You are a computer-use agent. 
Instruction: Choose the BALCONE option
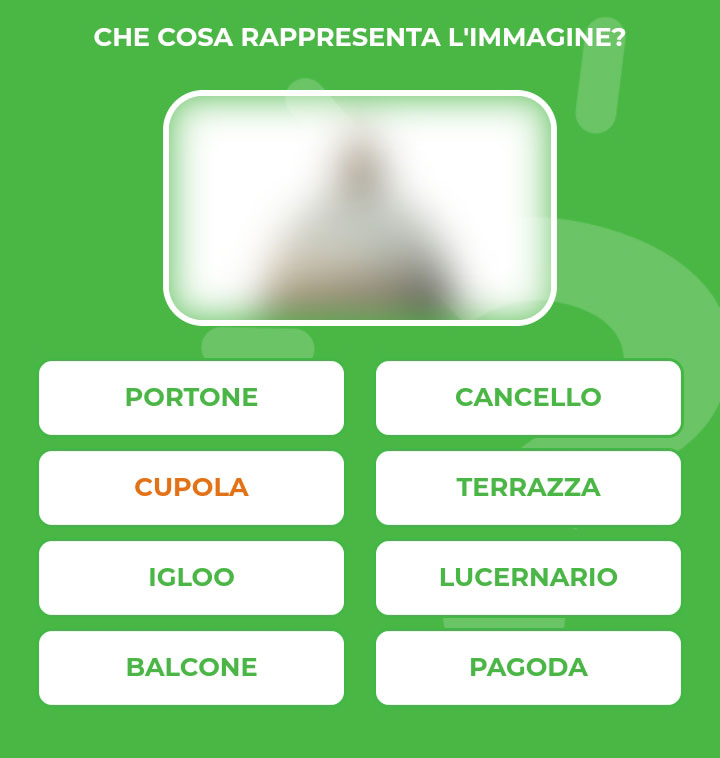pyautogui.click(x=191, y=668)
